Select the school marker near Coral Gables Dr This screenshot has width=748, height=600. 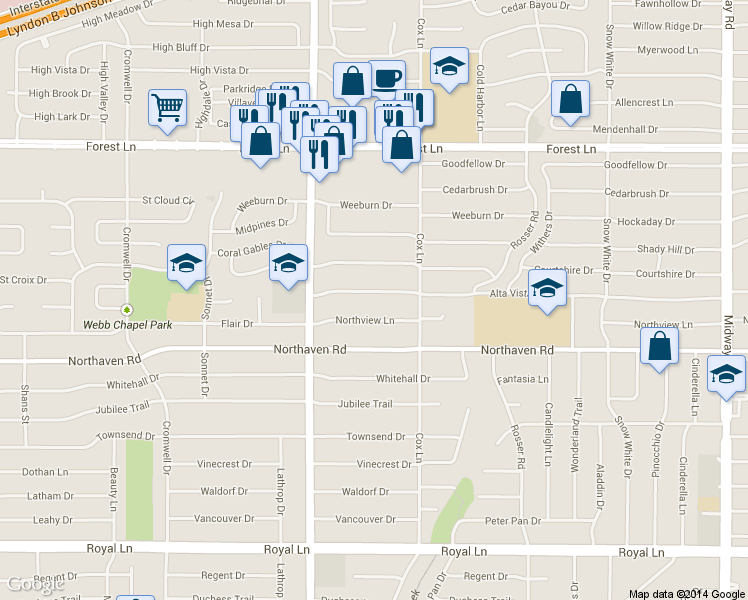pyautogui.click(x=288, y=264)
